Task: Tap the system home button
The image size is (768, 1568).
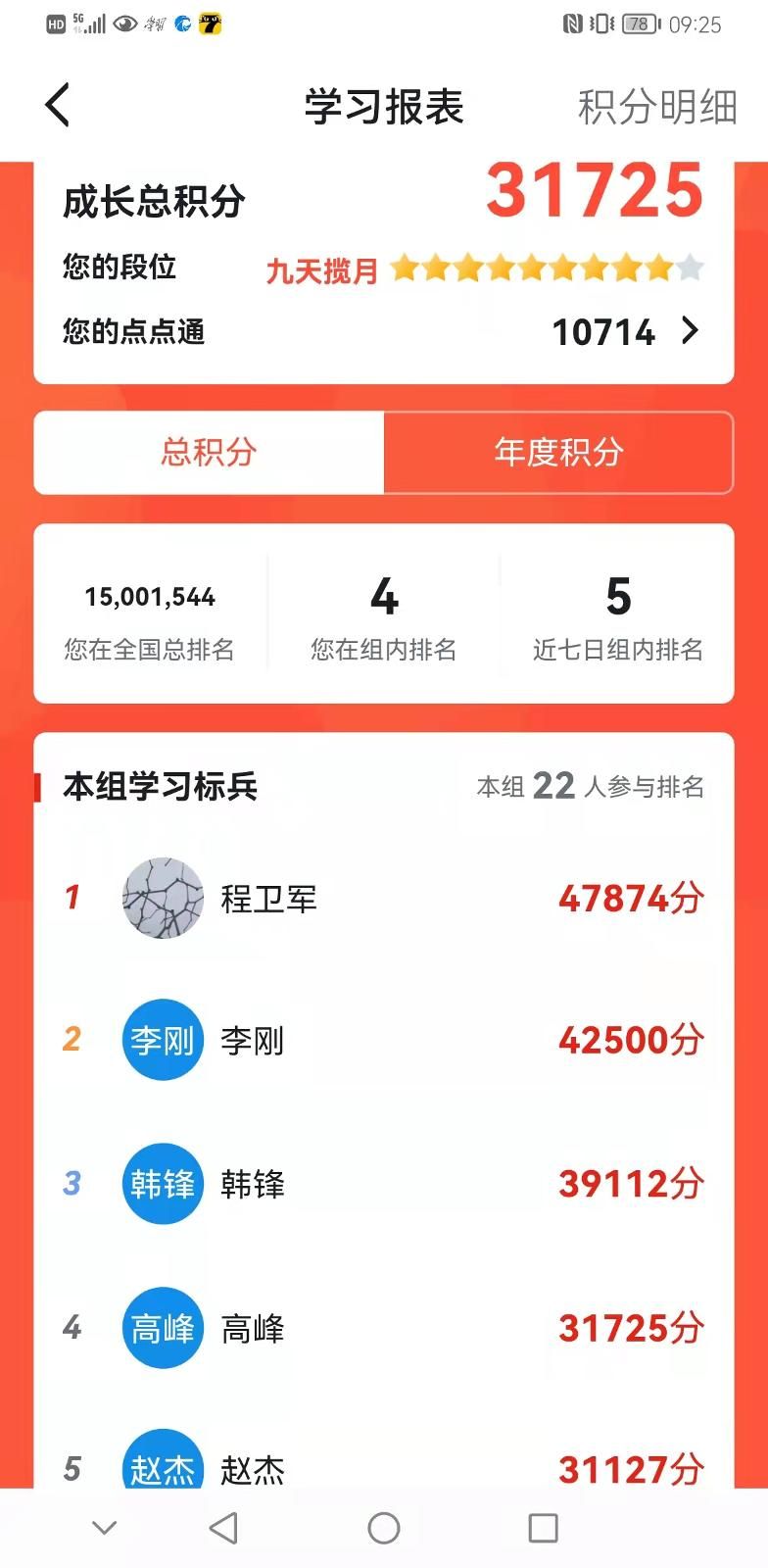Action: pyautogui.click(x=384, y=1528)
